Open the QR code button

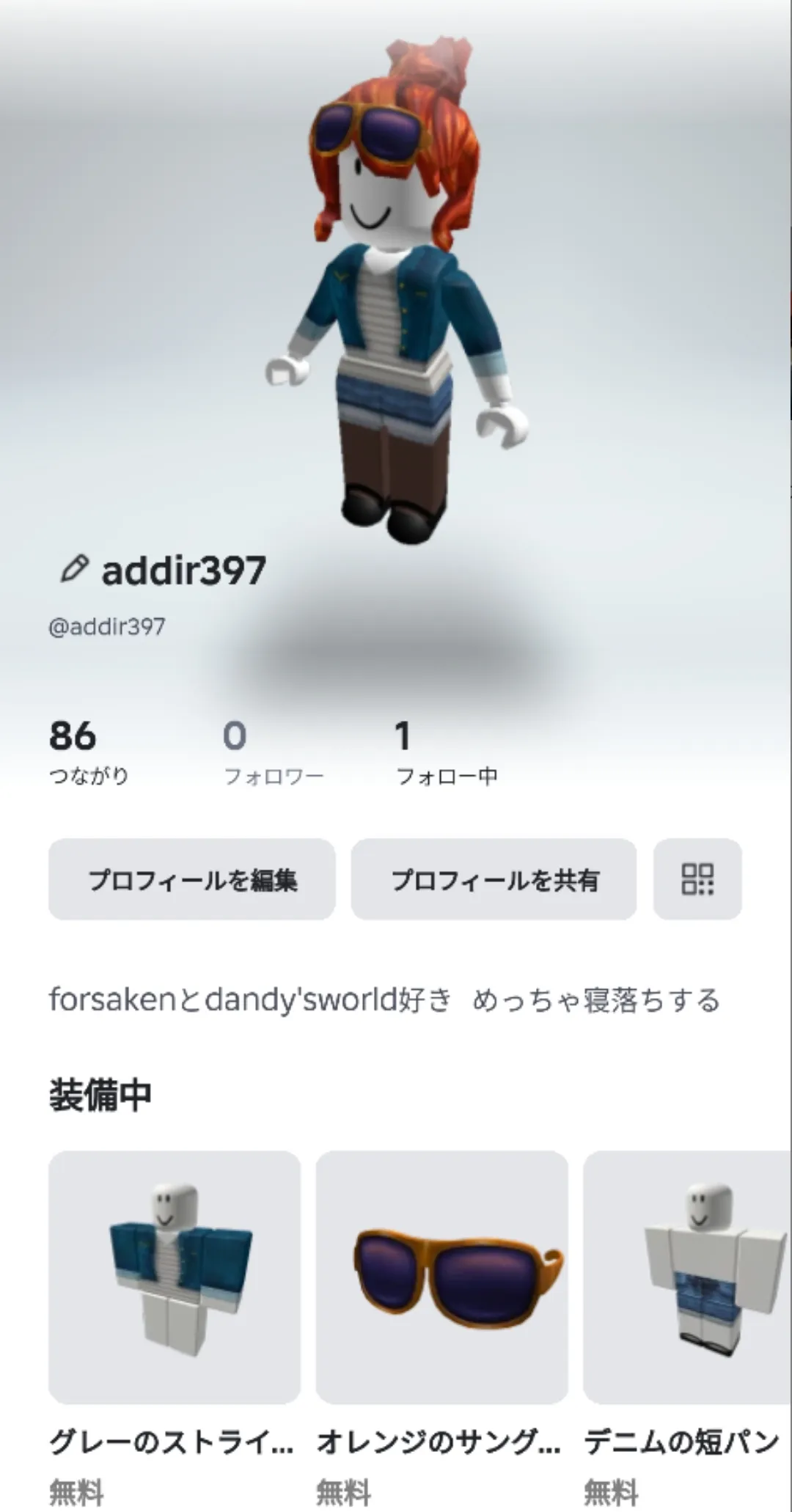pos(697,879)
